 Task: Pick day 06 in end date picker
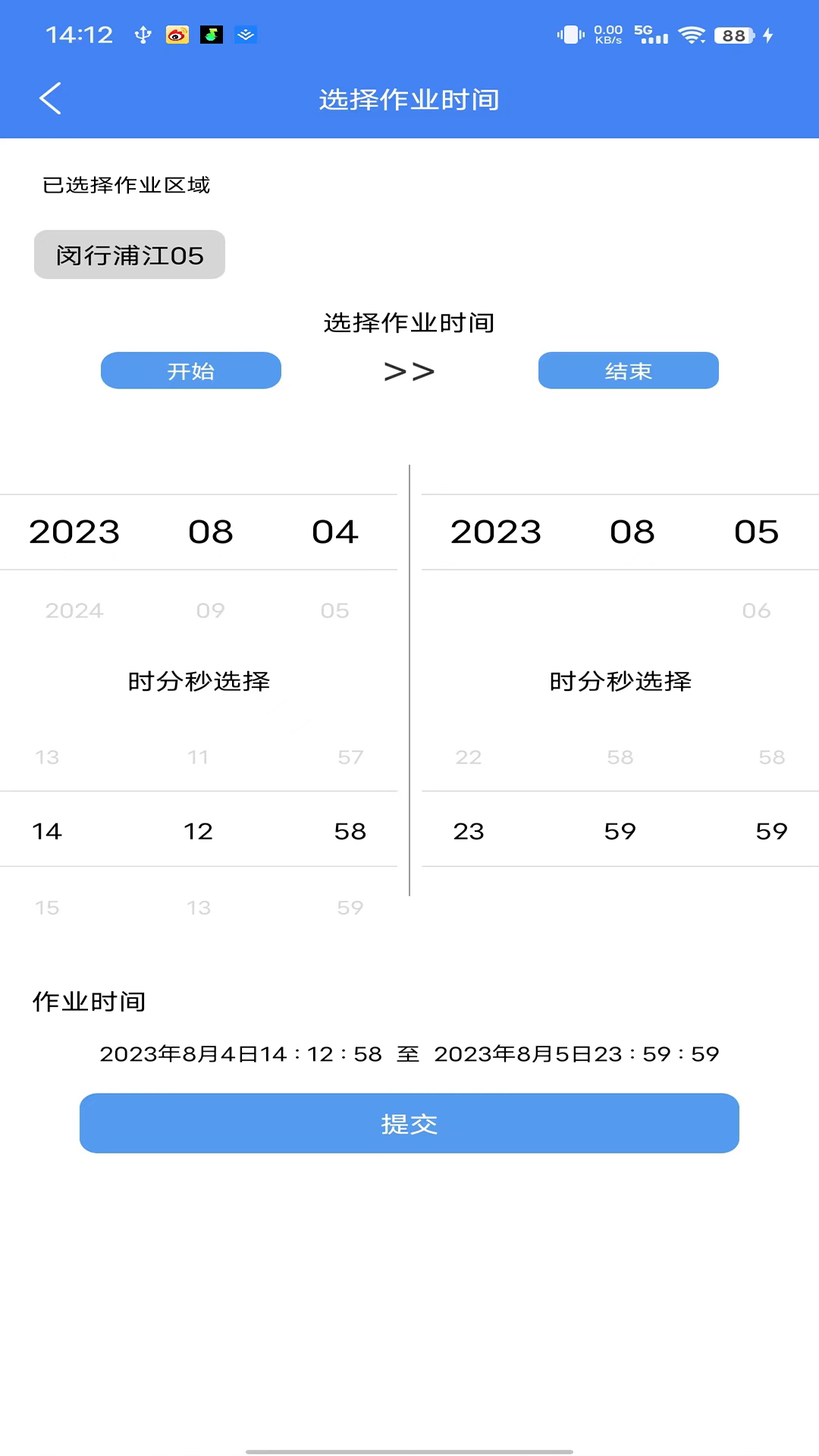(x=756, y=610)
